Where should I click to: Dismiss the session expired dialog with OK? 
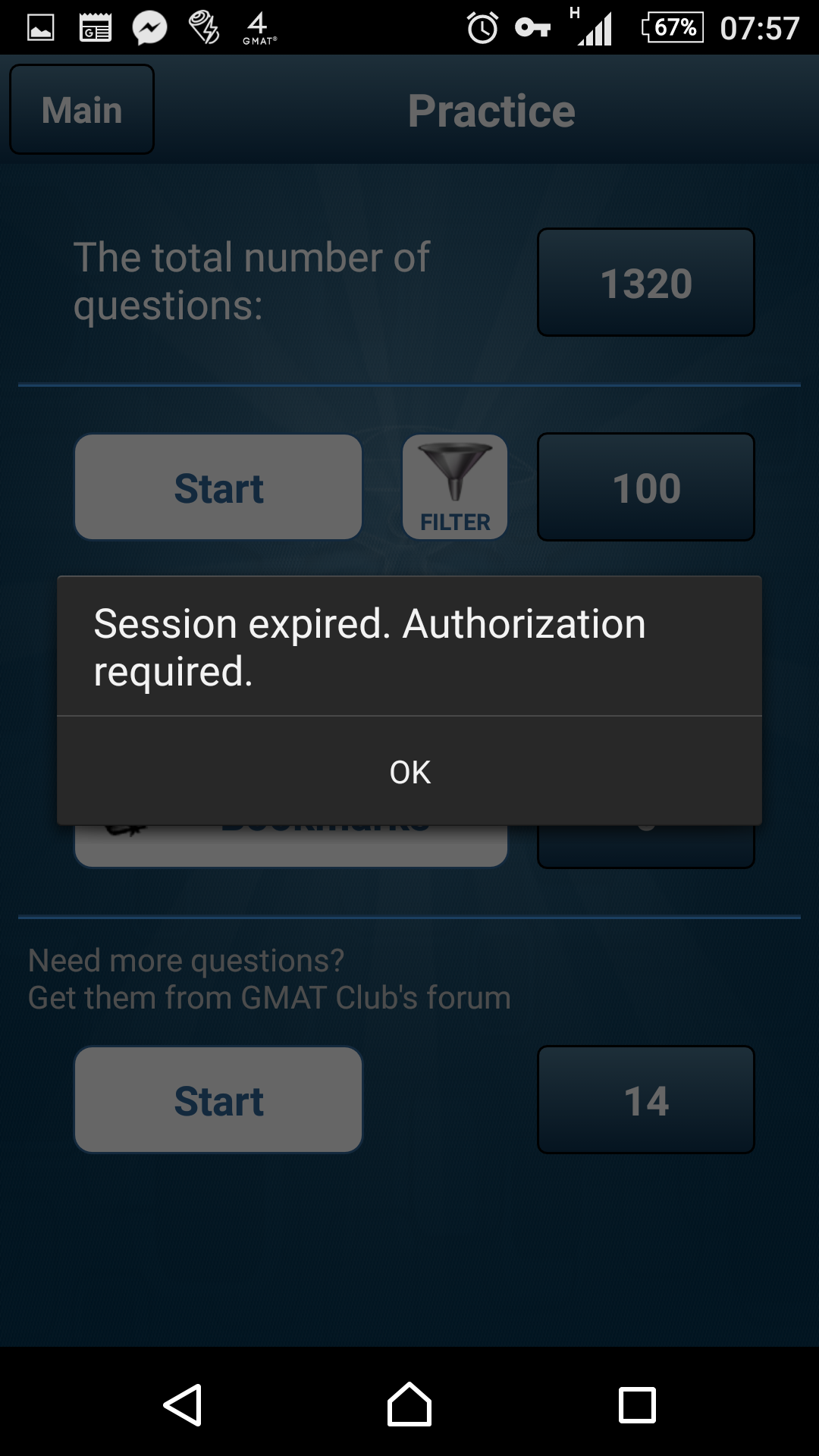tap(409, 772)
